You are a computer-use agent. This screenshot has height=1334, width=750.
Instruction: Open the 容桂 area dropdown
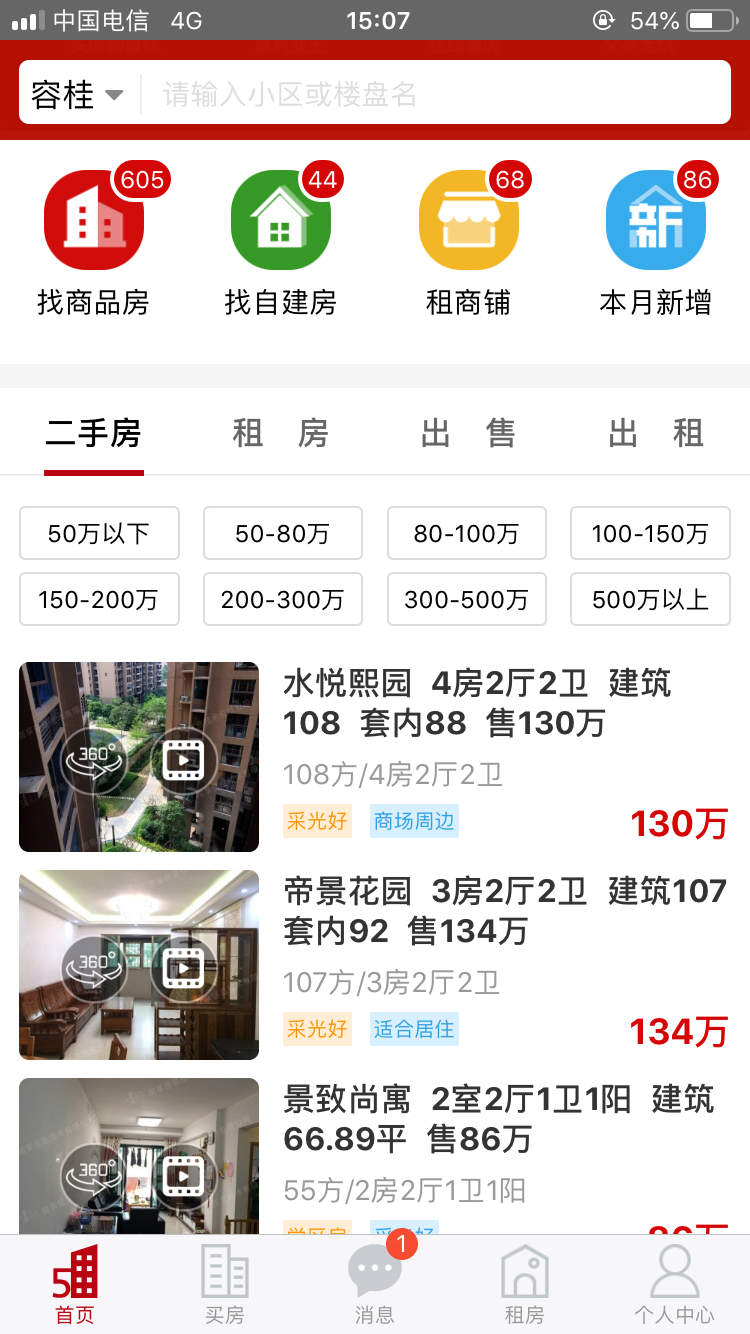(77, 95)
